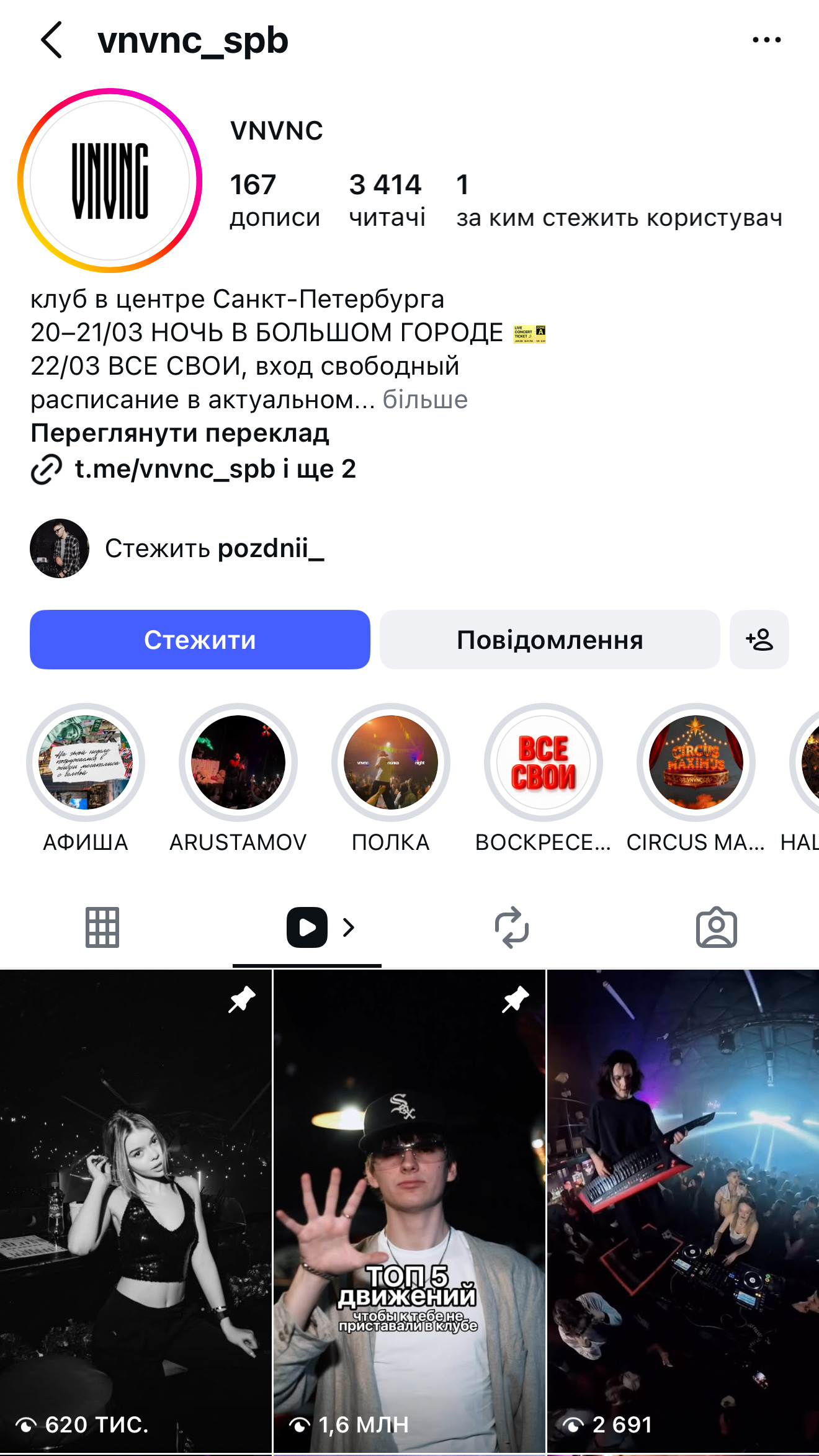View the ARUSTAMOV highlight
The image size is (819, 1456).
click(238, 762)
